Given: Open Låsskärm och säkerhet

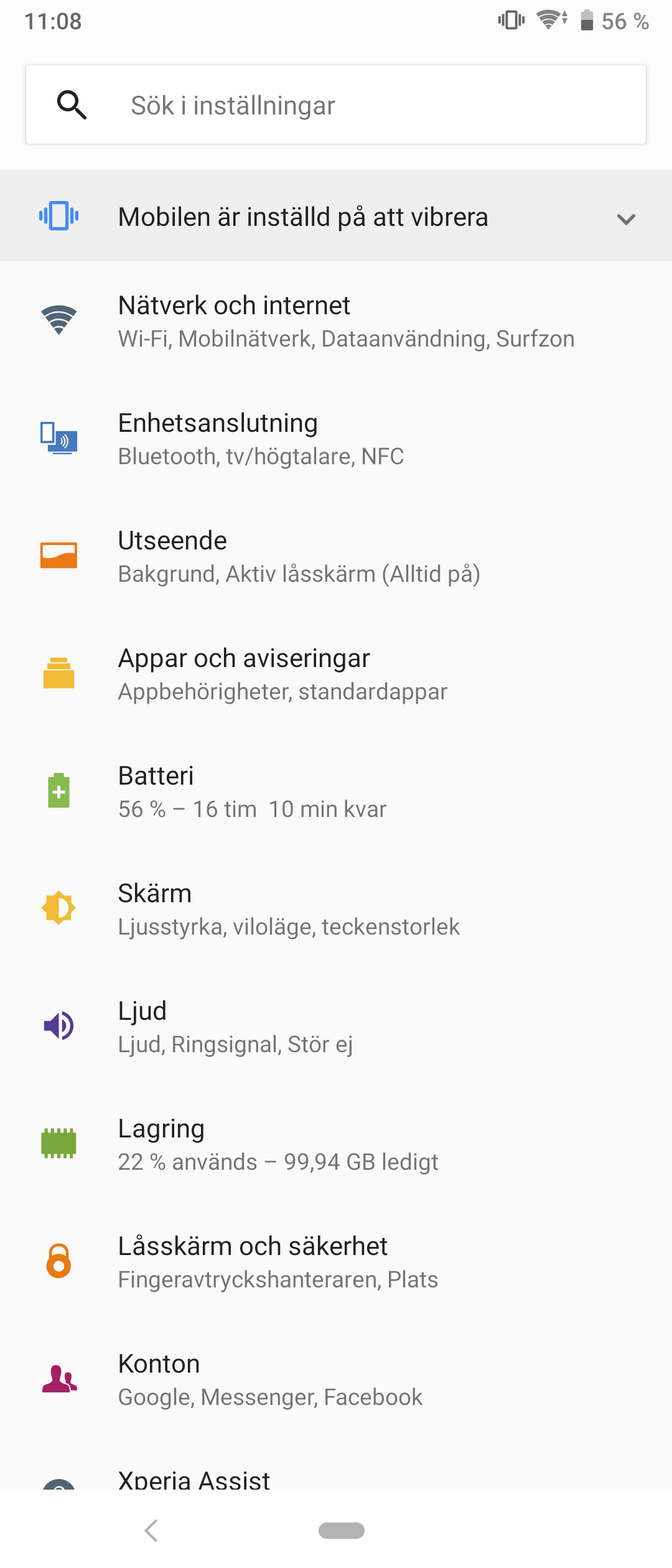Looking at the screenshot, I should (x=336, y=1262).
